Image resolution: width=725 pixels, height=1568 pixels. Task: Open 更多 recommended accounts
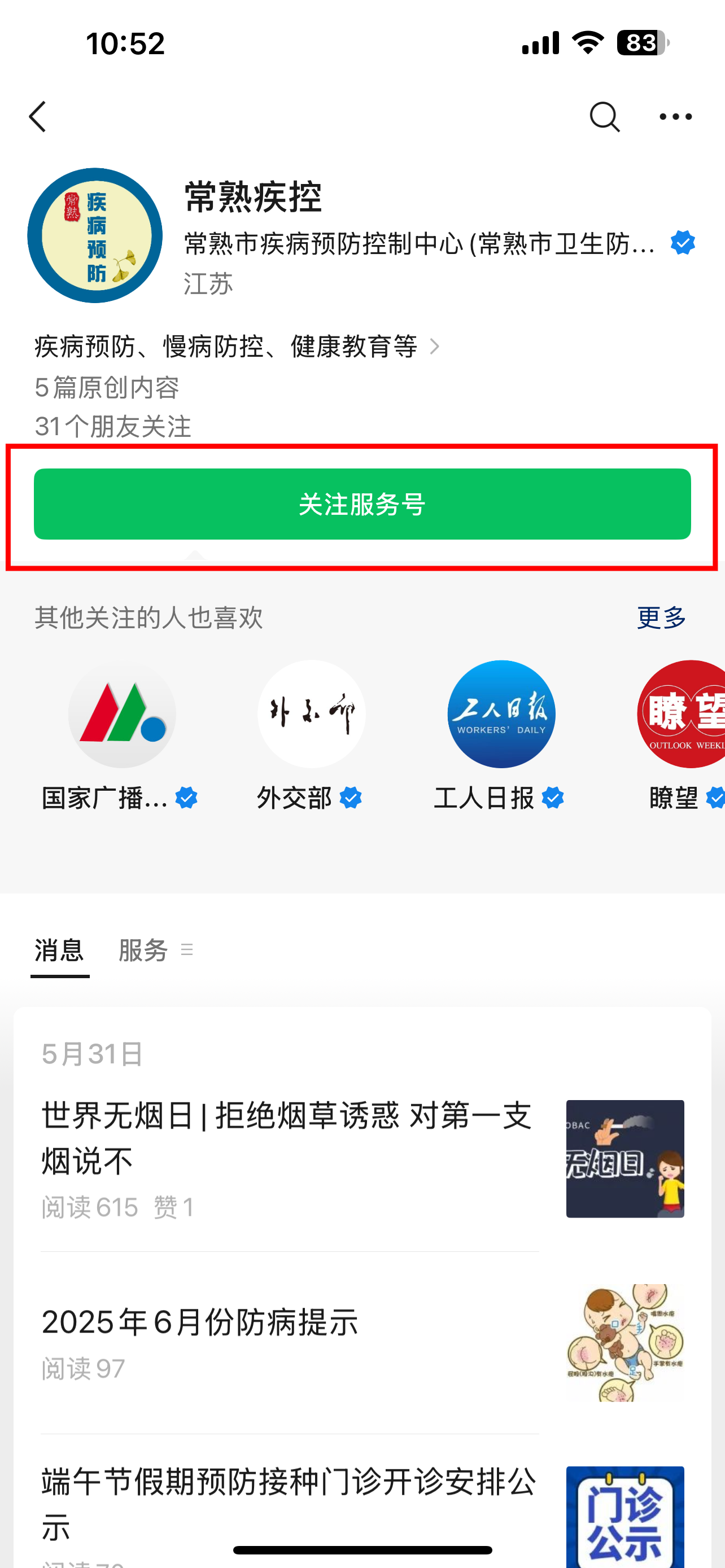coord(662,617)
